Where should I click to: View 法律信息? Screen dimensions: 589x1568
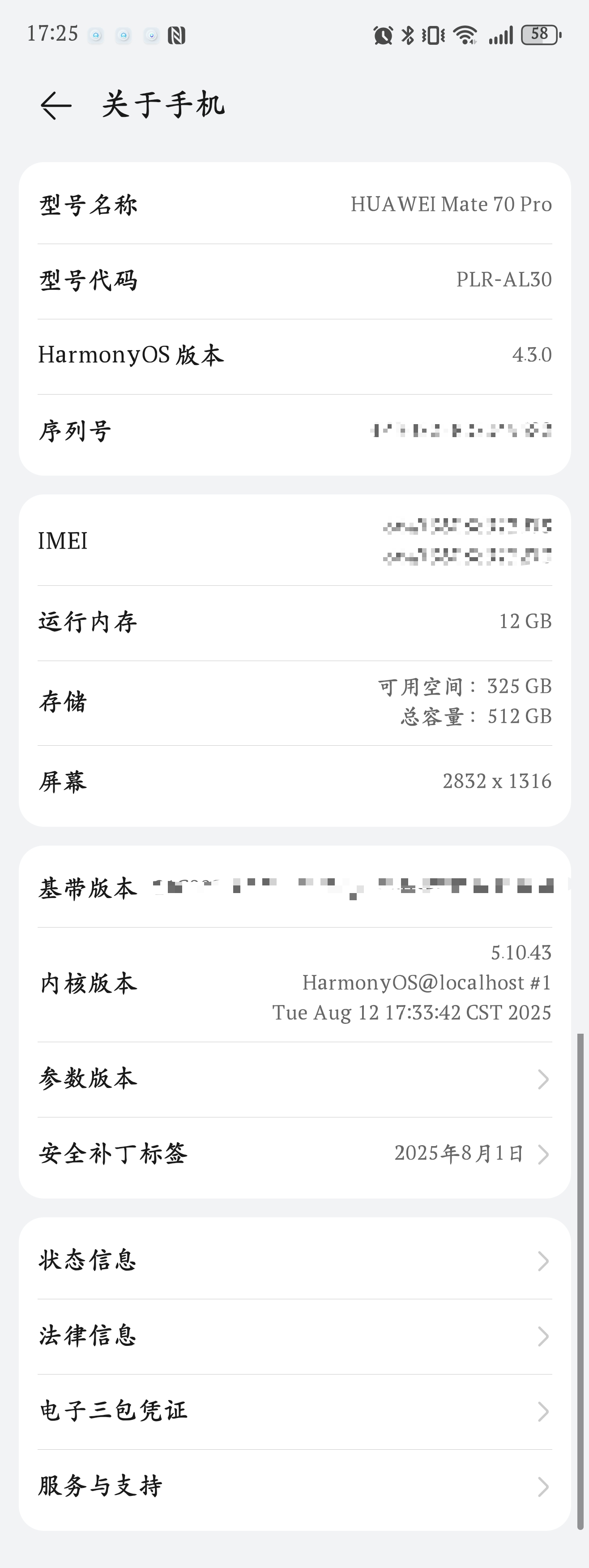pyautogui.click(x=294, y=1336)
